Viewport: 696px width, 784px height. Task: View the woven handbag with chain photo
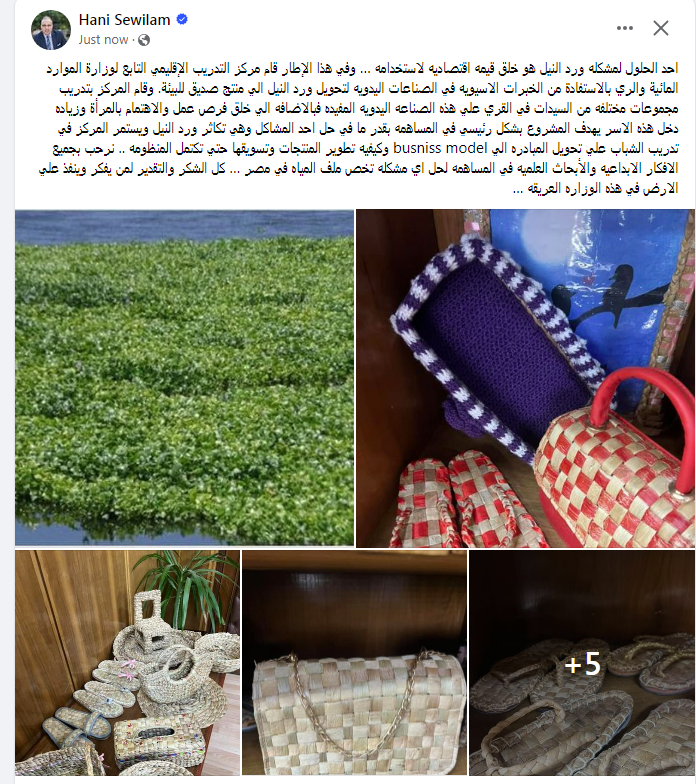[x=355, y=664]
